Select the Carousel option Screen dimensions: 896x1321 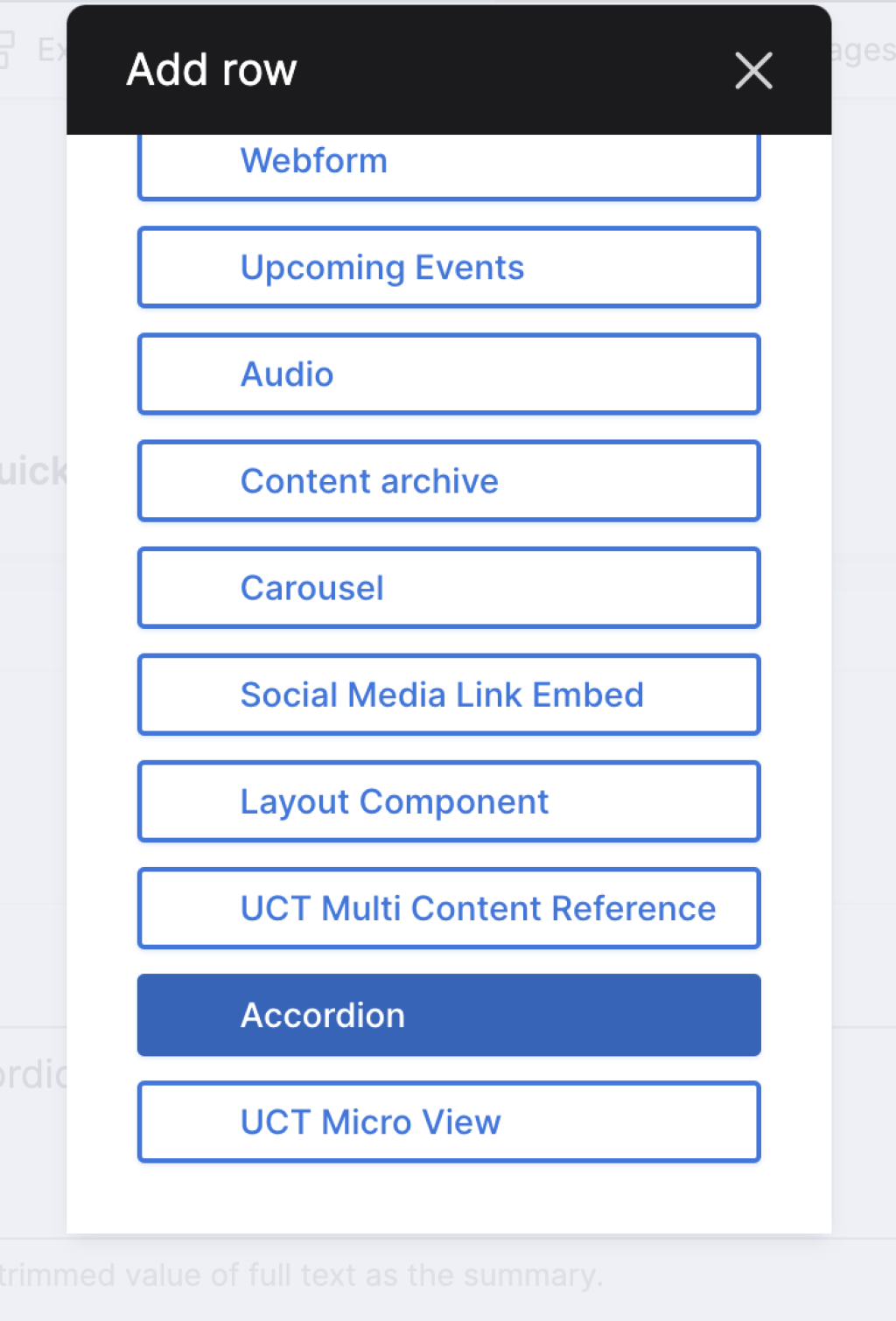coord(448,587)
